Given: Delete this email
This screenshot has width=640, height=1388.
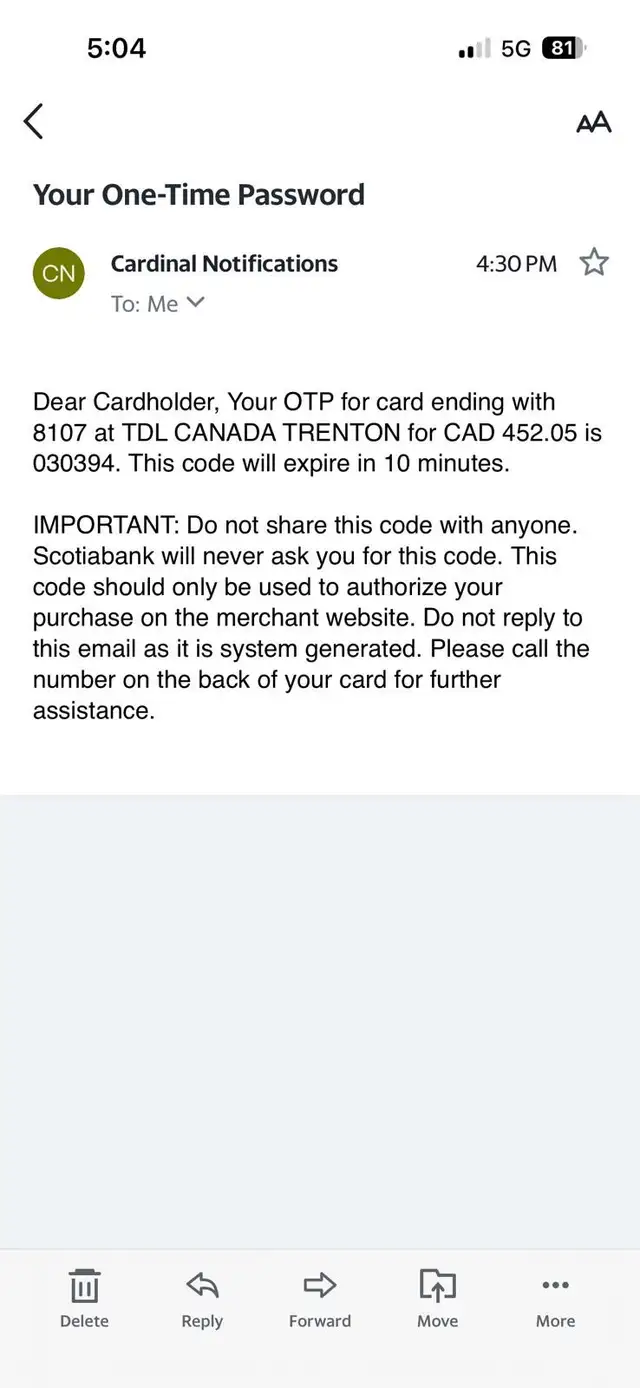Looking at the screenshot, I should coord(84,1298).
